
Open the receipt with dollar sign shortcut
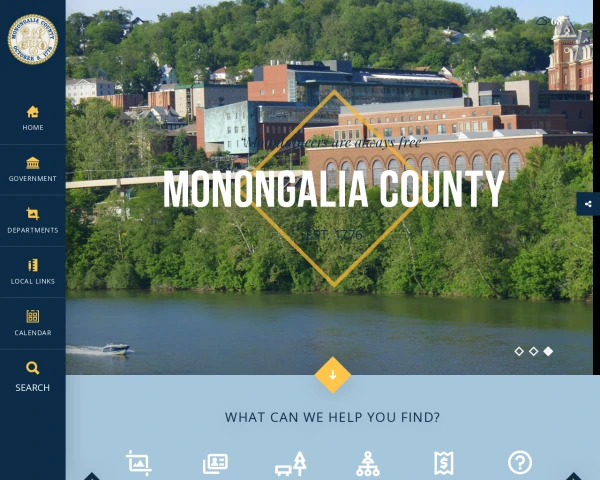[x=444, y=463]
